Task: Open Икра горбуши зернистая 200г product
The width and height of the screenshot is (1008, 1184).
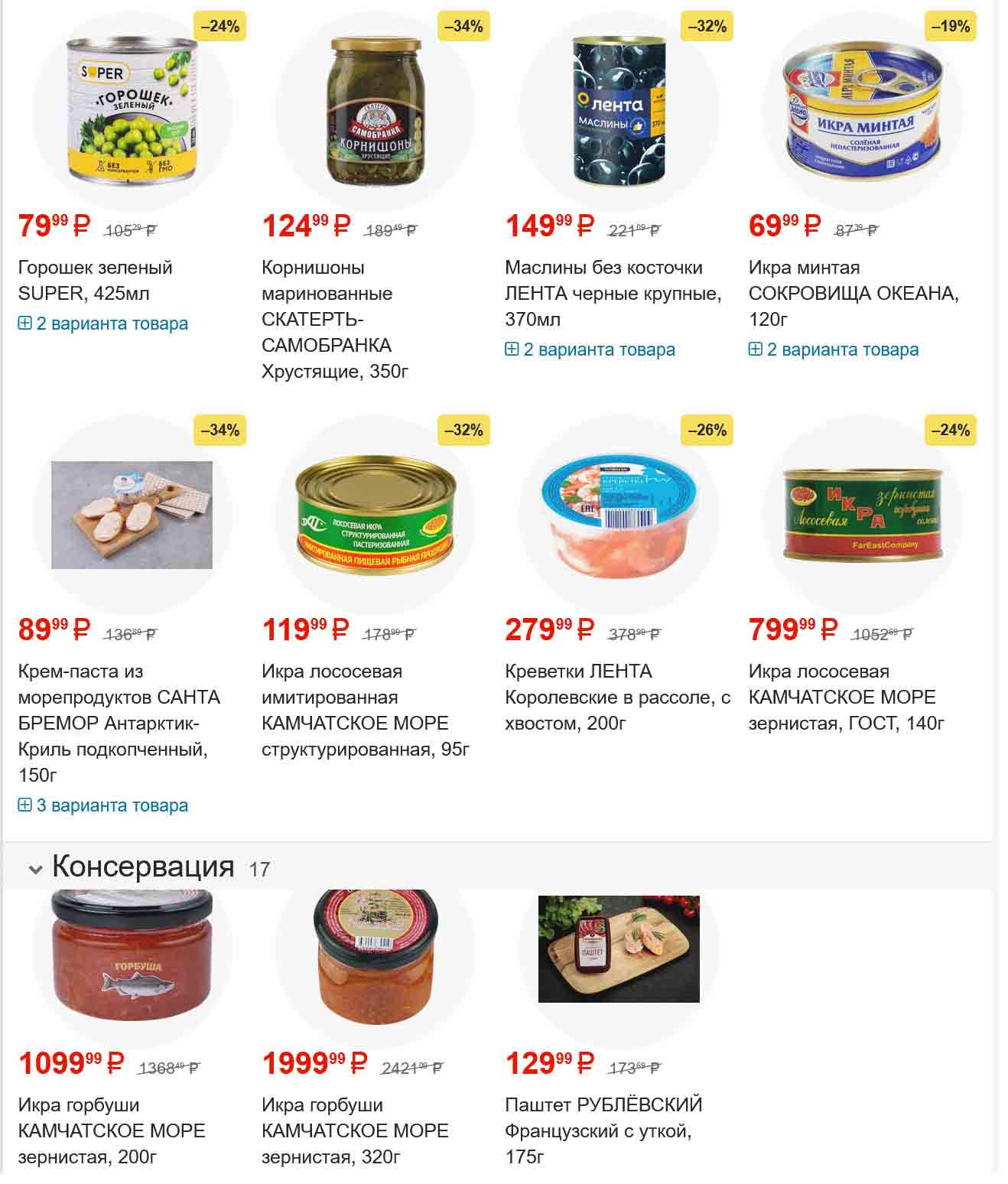Action: click(112, 1130)
